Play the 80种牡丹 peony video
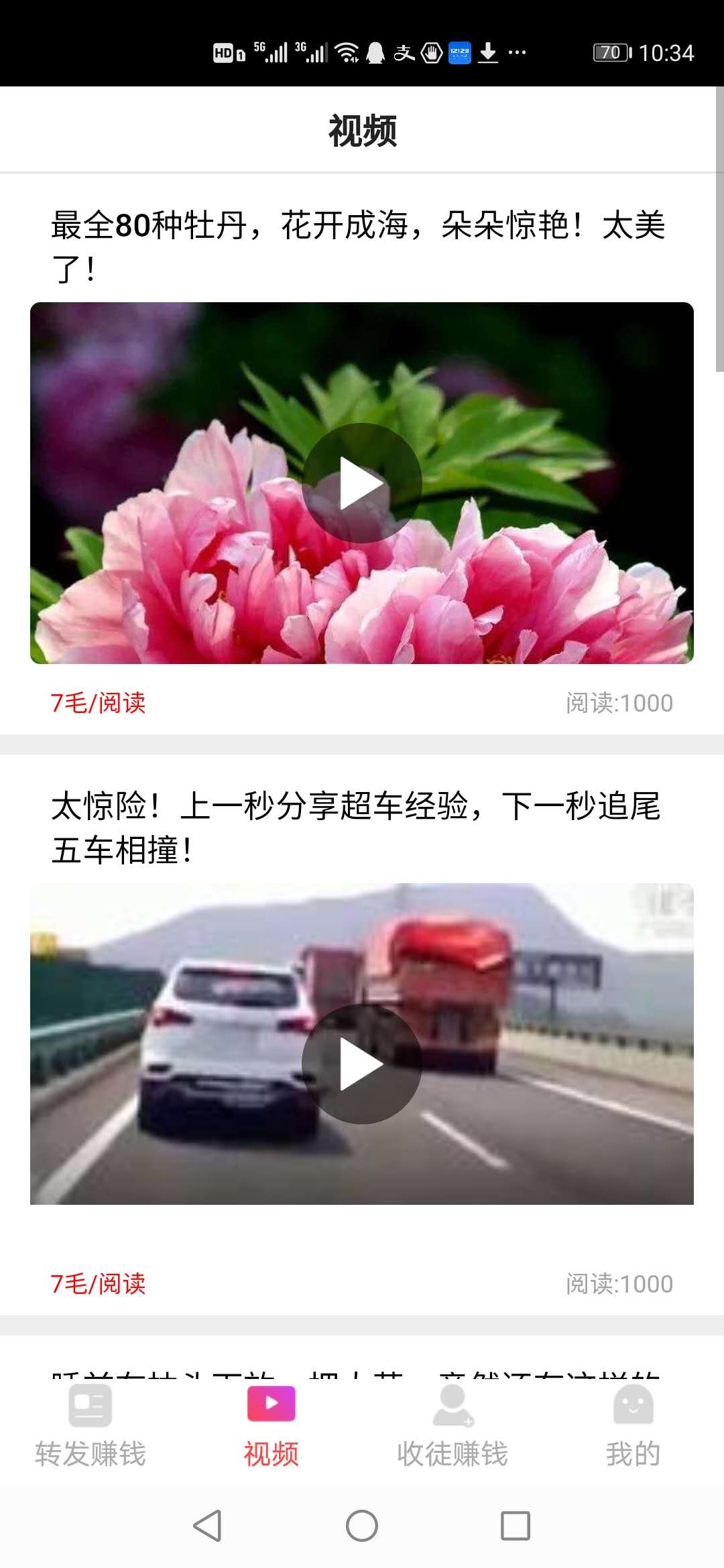Screen dimensions: 724x1568 [362, 483]
